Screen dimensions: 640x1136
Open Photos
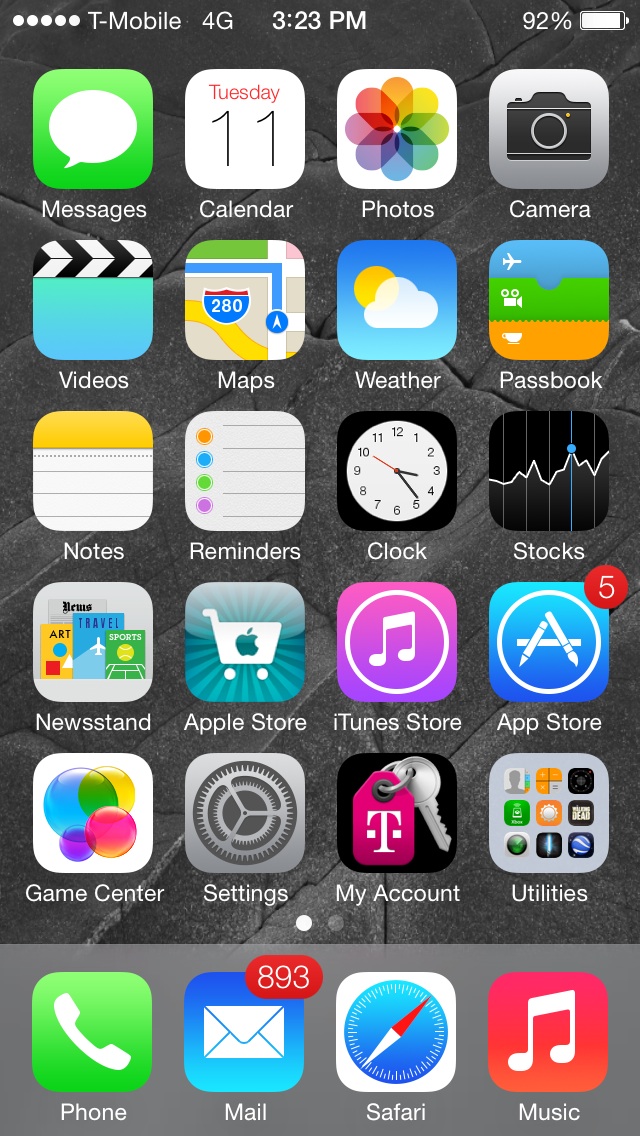pyautogui.click(x=396, y=129)
